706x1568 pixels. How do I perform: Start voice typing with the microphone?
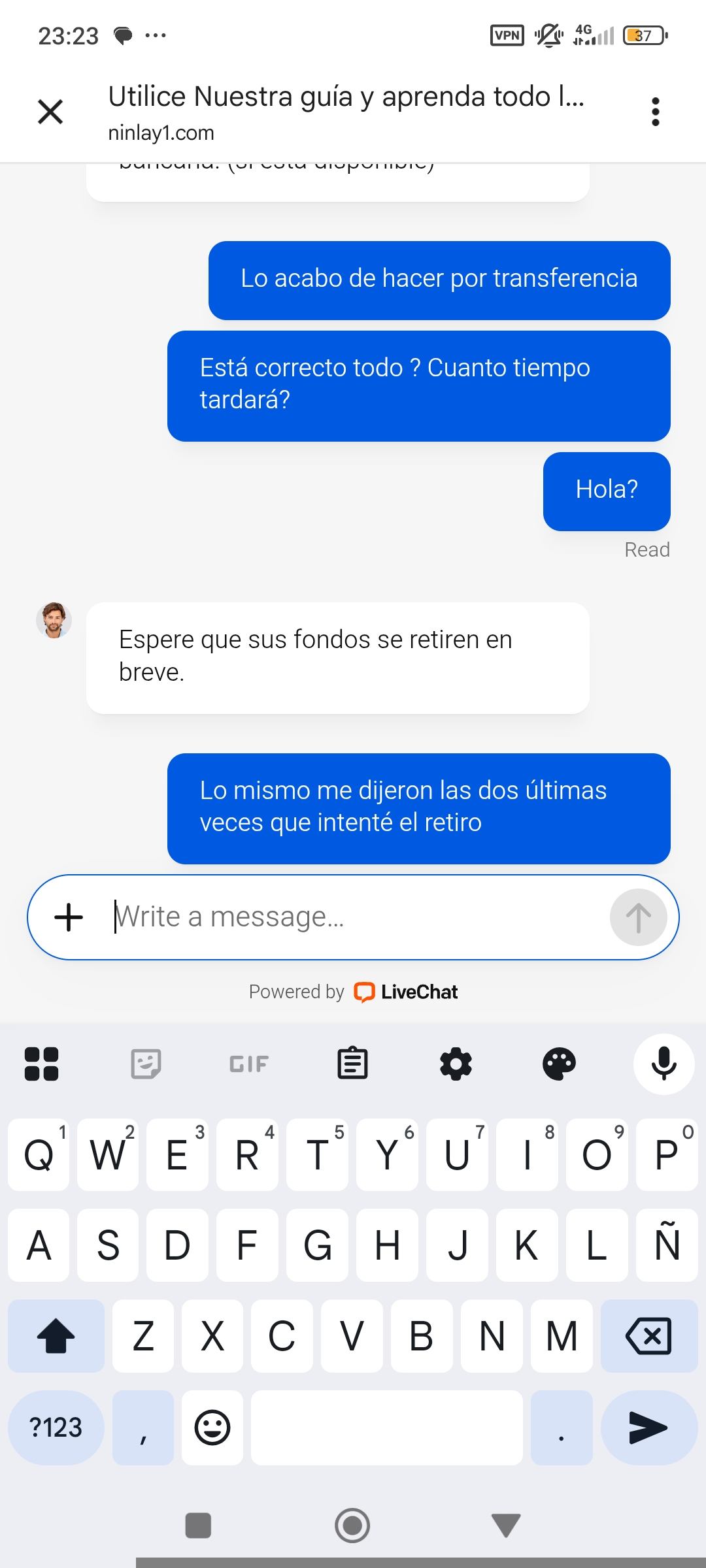pos(664,1064)
